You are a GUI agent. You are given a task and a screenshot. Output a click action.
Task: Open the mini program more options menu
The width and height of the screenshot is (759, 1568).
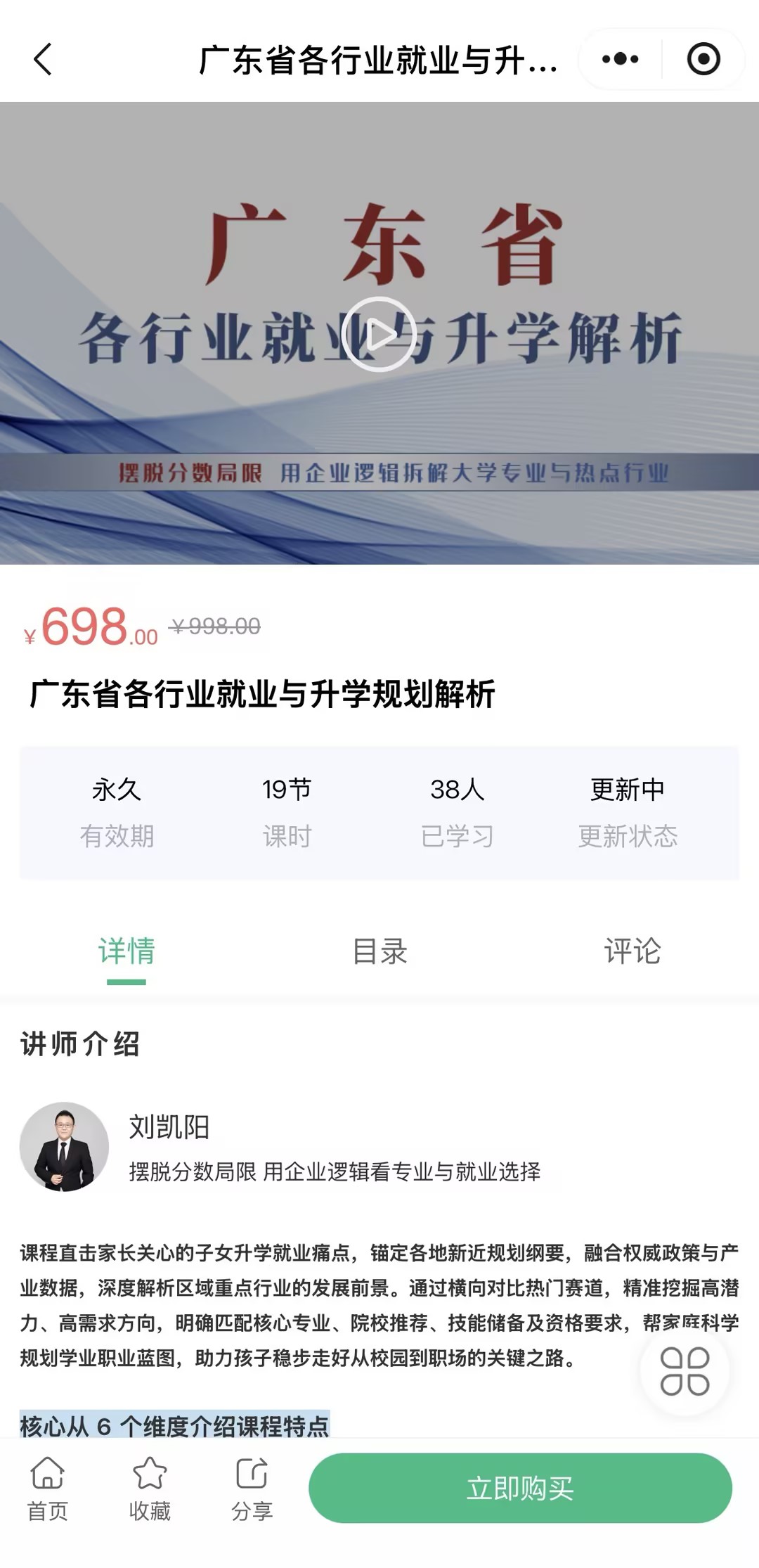click(x=620, y=59)
